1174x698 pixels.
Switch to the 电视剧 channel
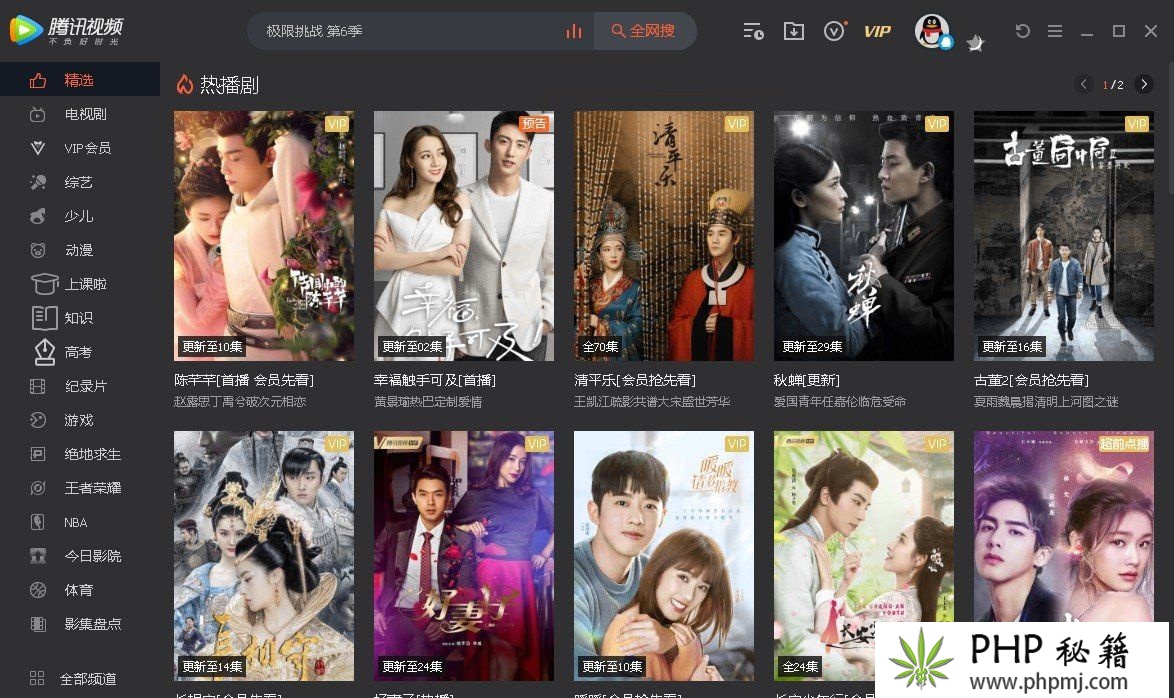click(x=85, y=114)
